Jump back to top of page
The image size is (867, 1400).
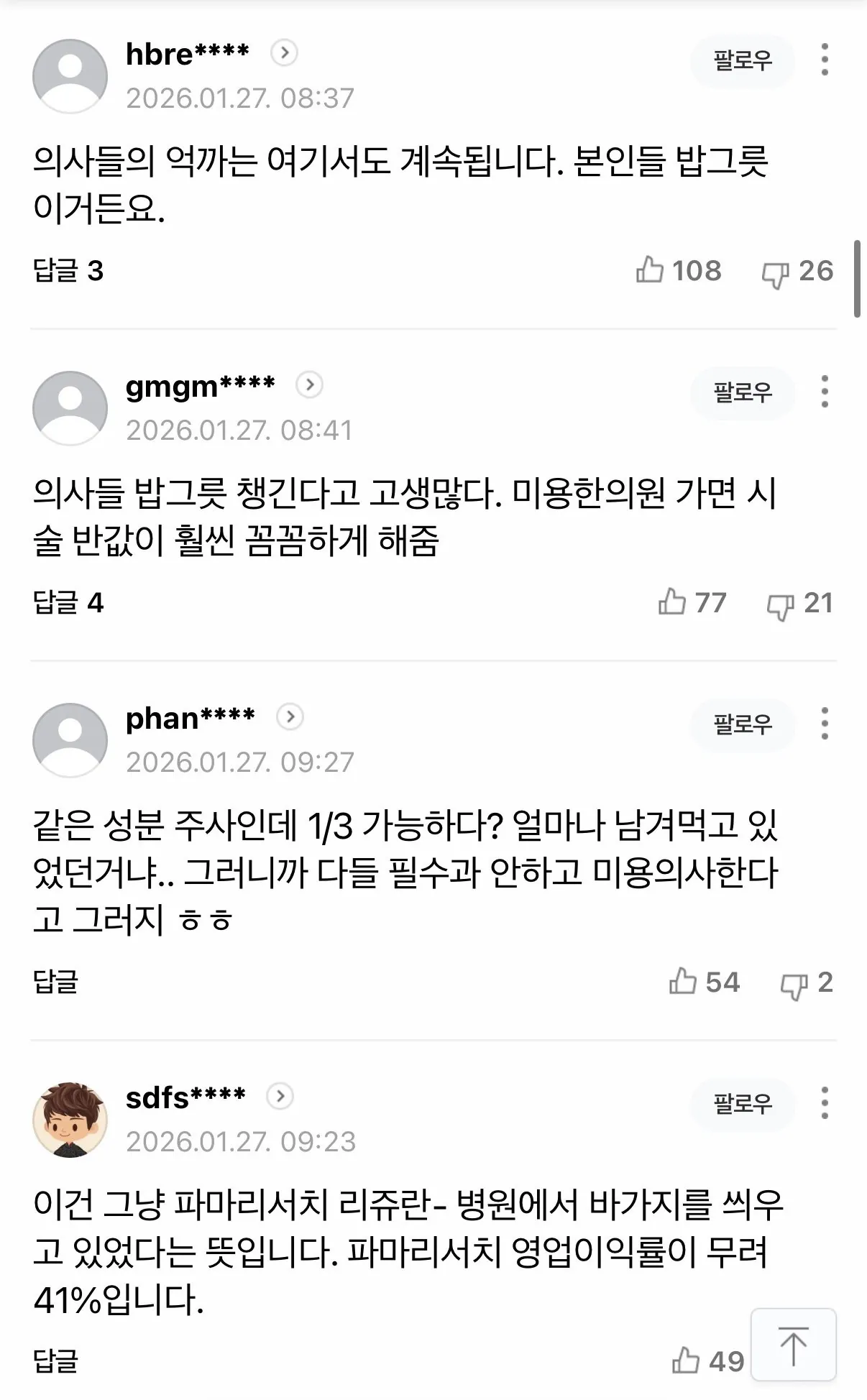(x=793, y=1345)
